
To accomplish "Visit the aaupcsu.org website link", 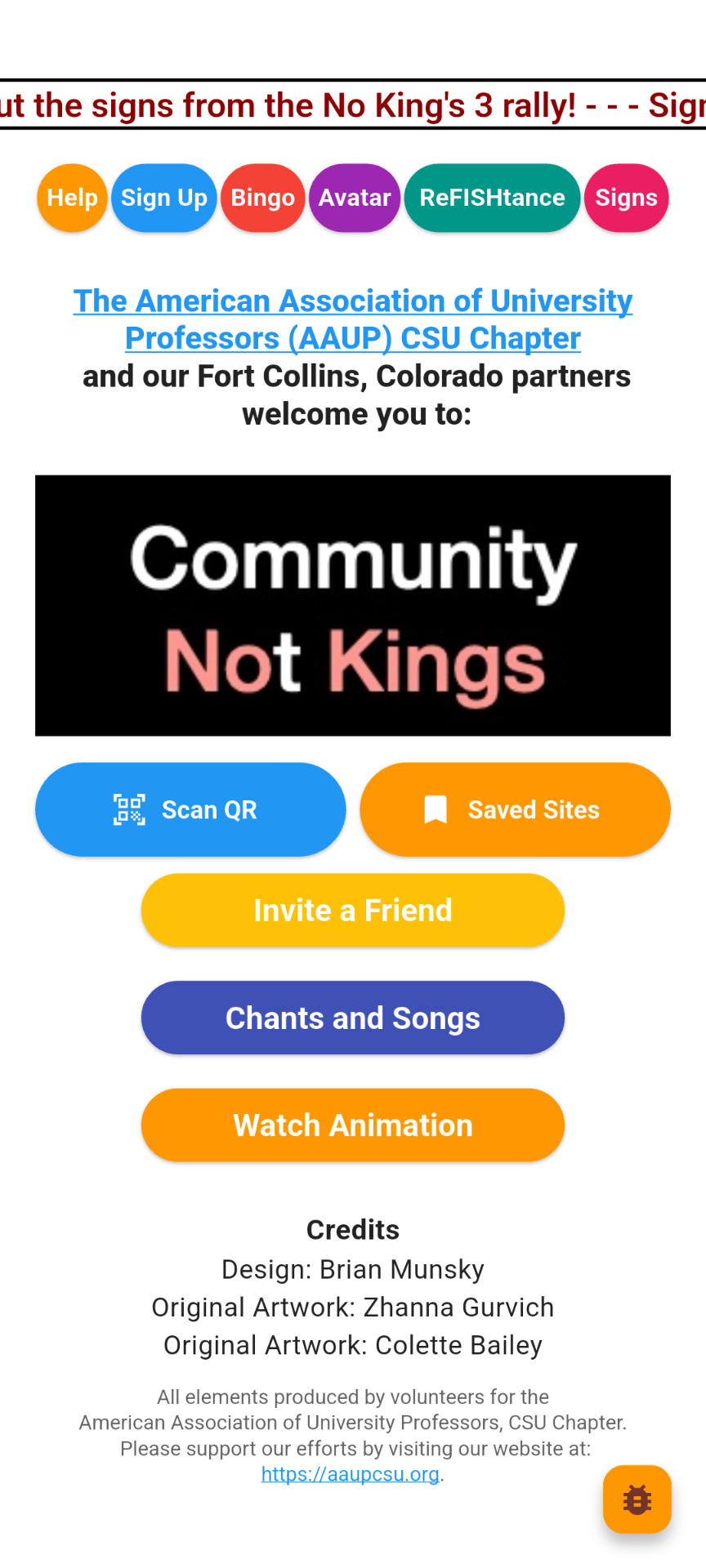I will (350, 1474).
